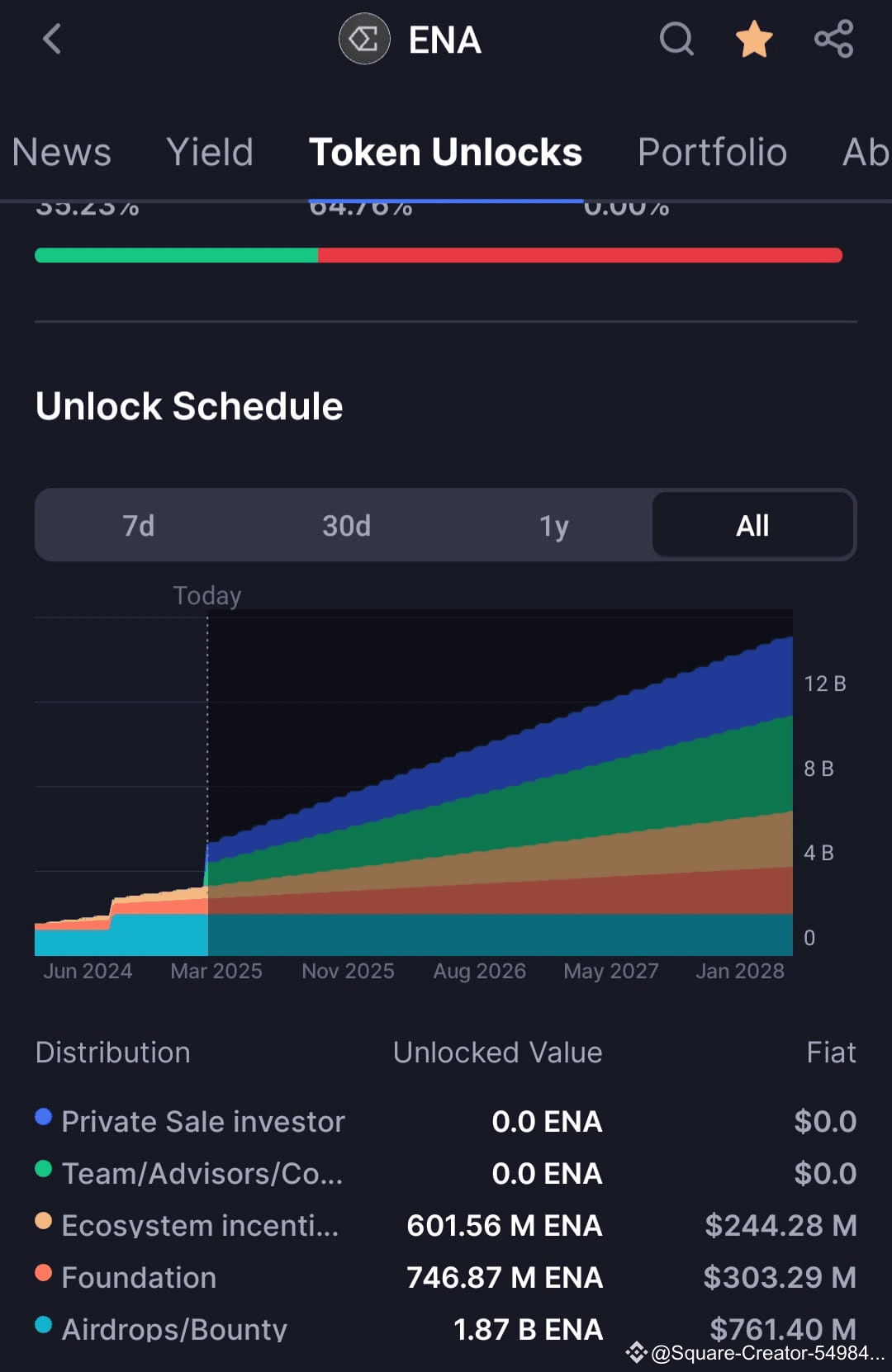The image size is (892, 1372).
Task: Tap the Today marker on the chart
Action: pyautogui.click(x=206, y=595)
